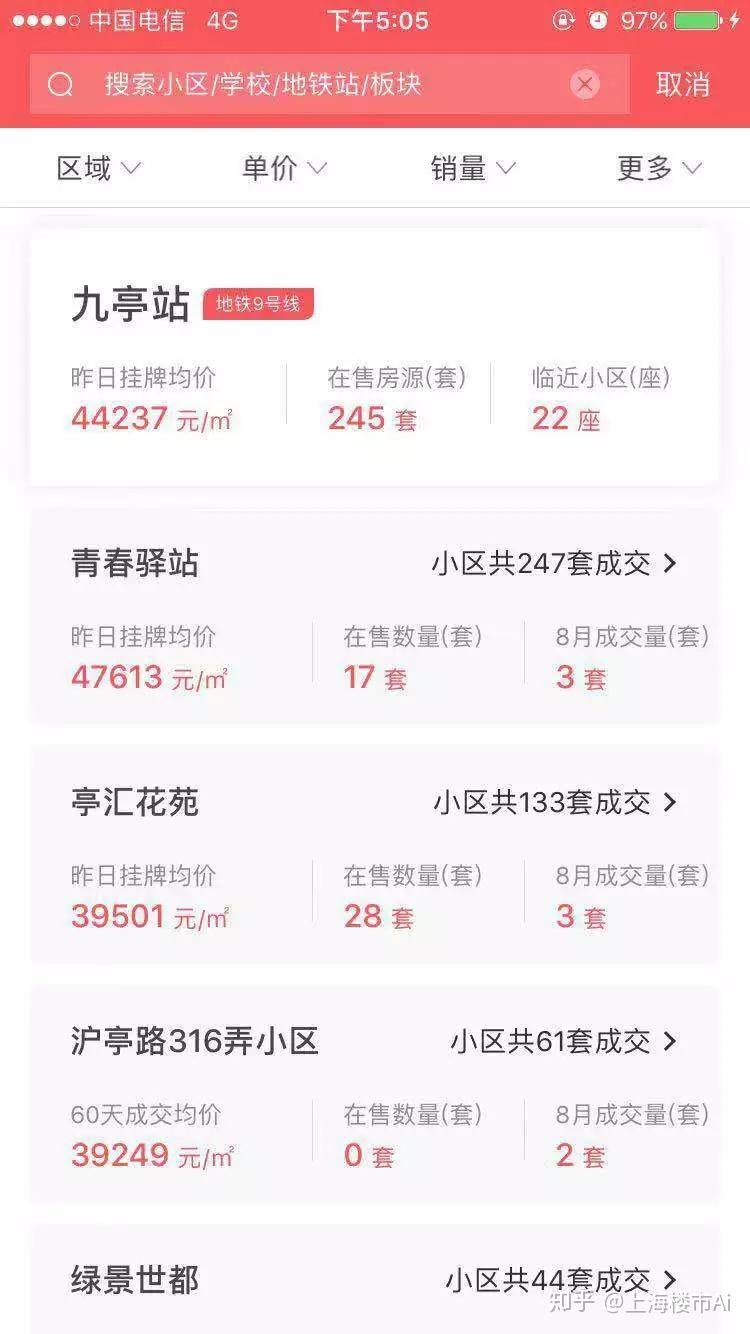Expand the 区域 filter dropdown
The height and width of the screenshot is (1334, 750).
[x=98, y=168]
